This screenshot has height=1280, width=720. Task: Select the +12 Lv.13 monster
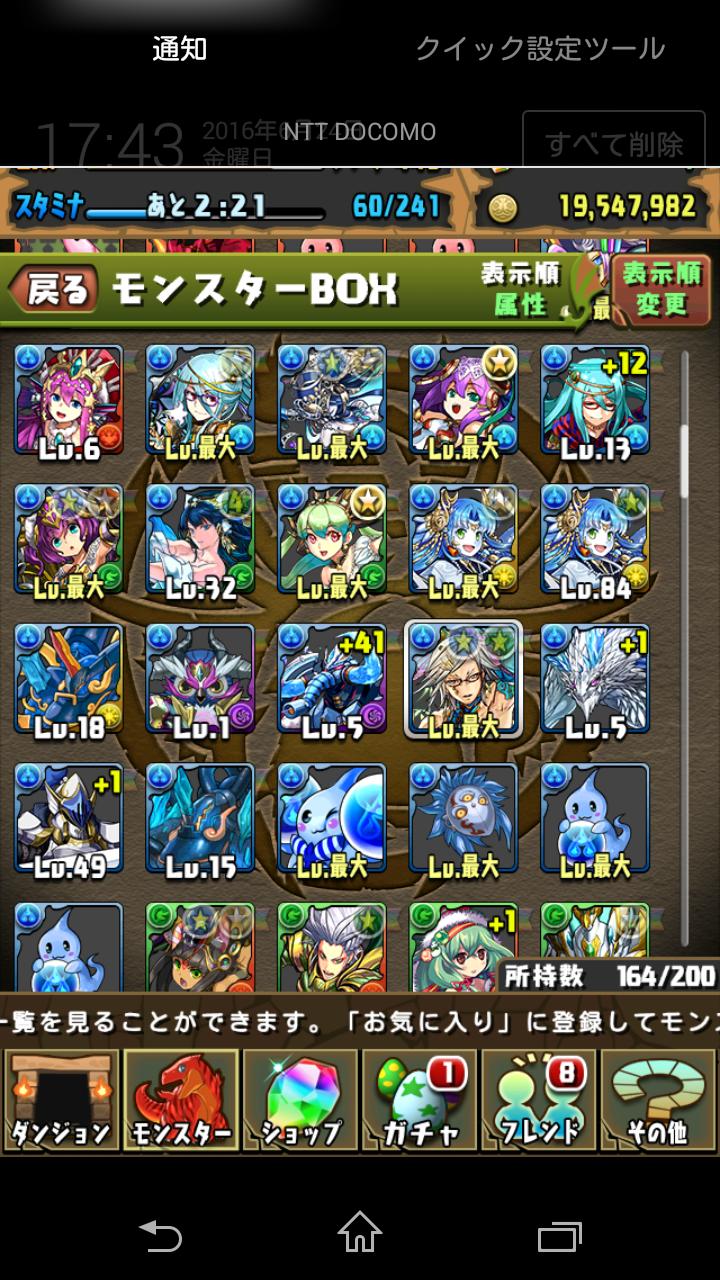coord(595,402)
